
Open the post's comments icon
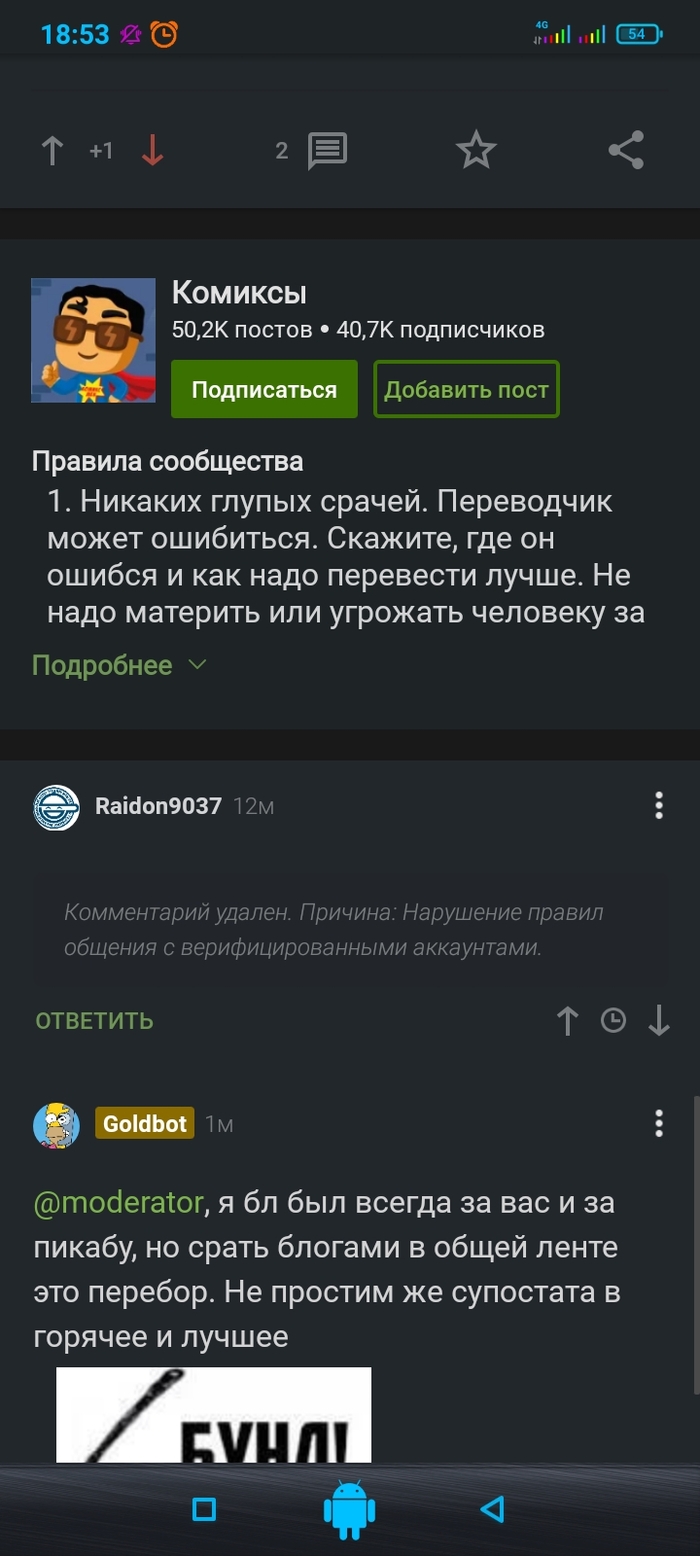tap(326, 151)
